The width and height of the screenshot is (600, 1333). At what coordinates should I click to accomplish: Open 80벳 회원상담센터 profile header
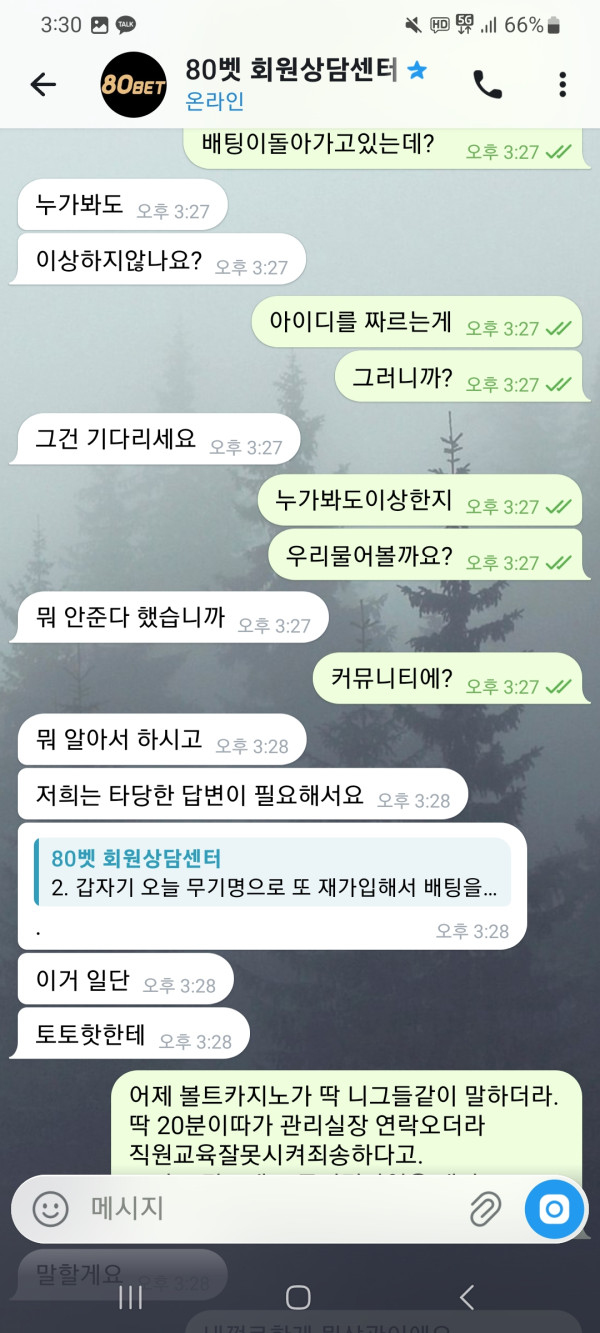[x=290, y=84]
